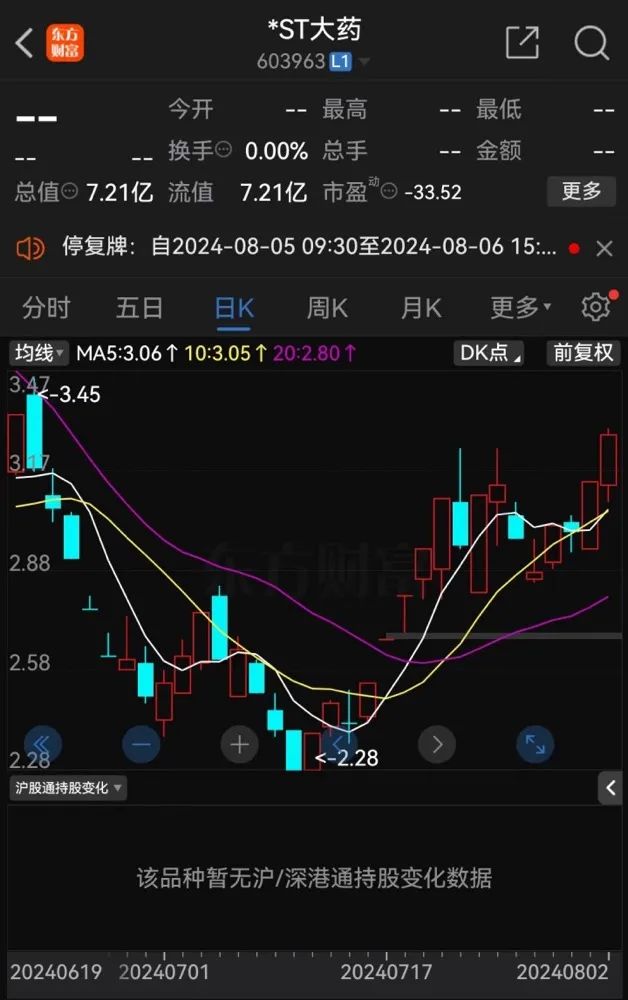Zoom in the K-line chart

239,744
